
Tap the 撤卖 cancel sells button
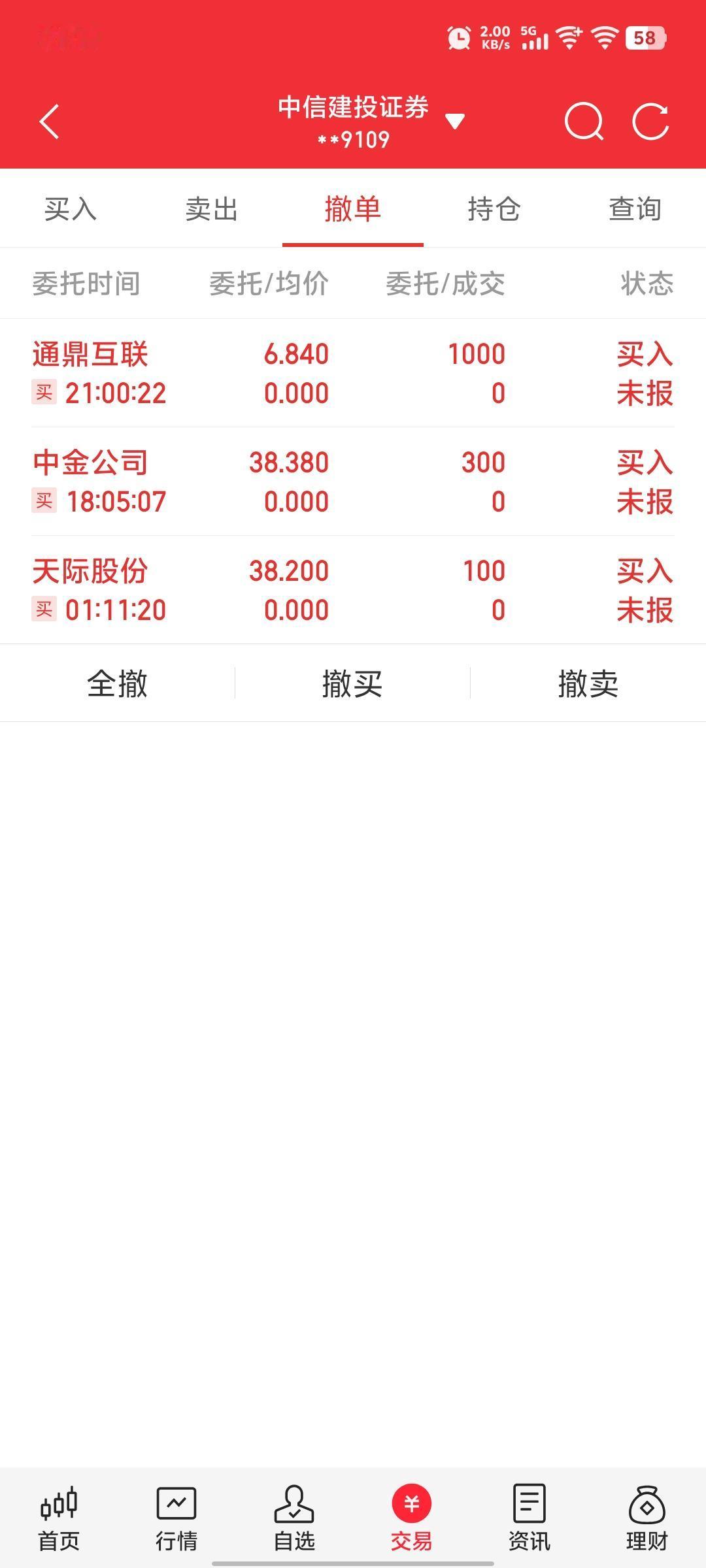(589, 683)
